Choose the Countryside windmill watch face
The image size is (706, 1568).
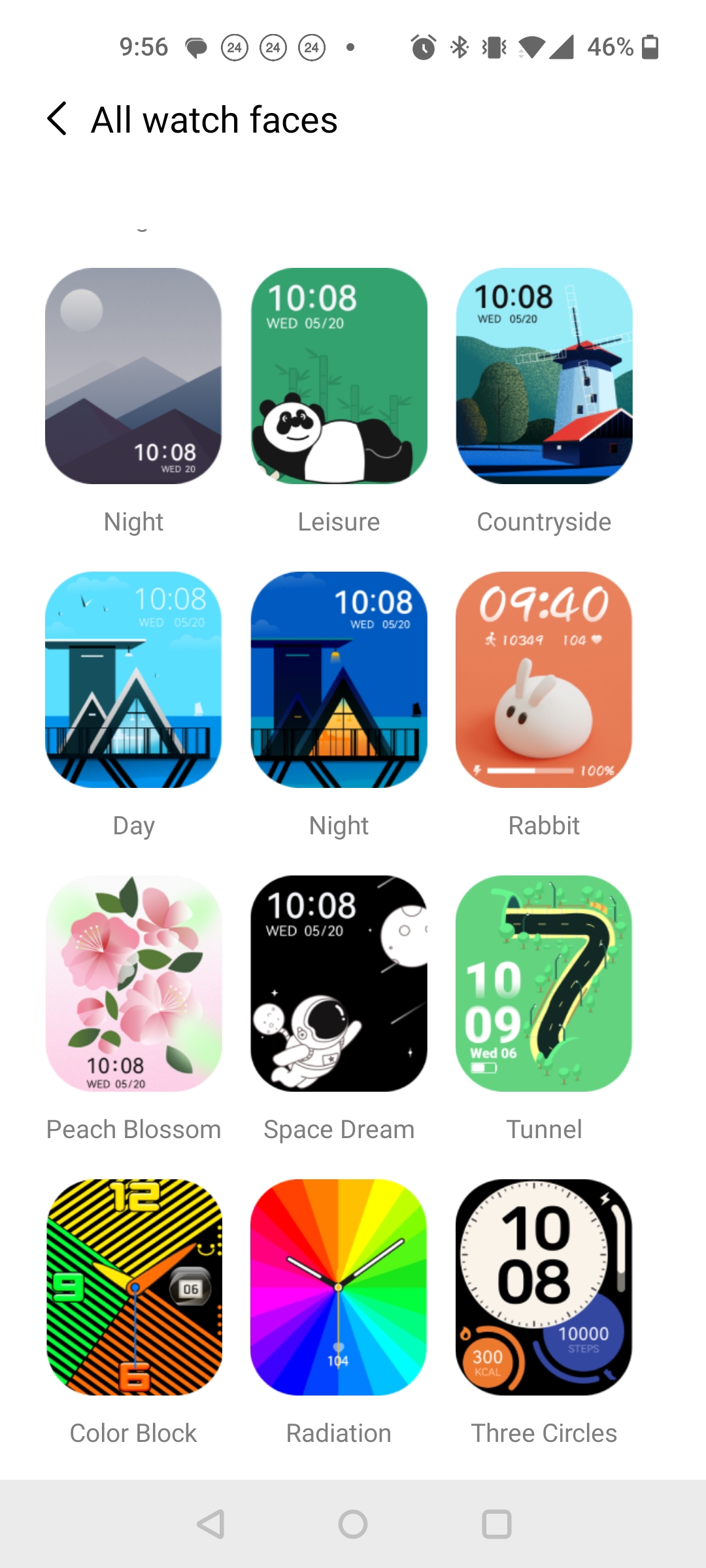click(x=544, y=376)
